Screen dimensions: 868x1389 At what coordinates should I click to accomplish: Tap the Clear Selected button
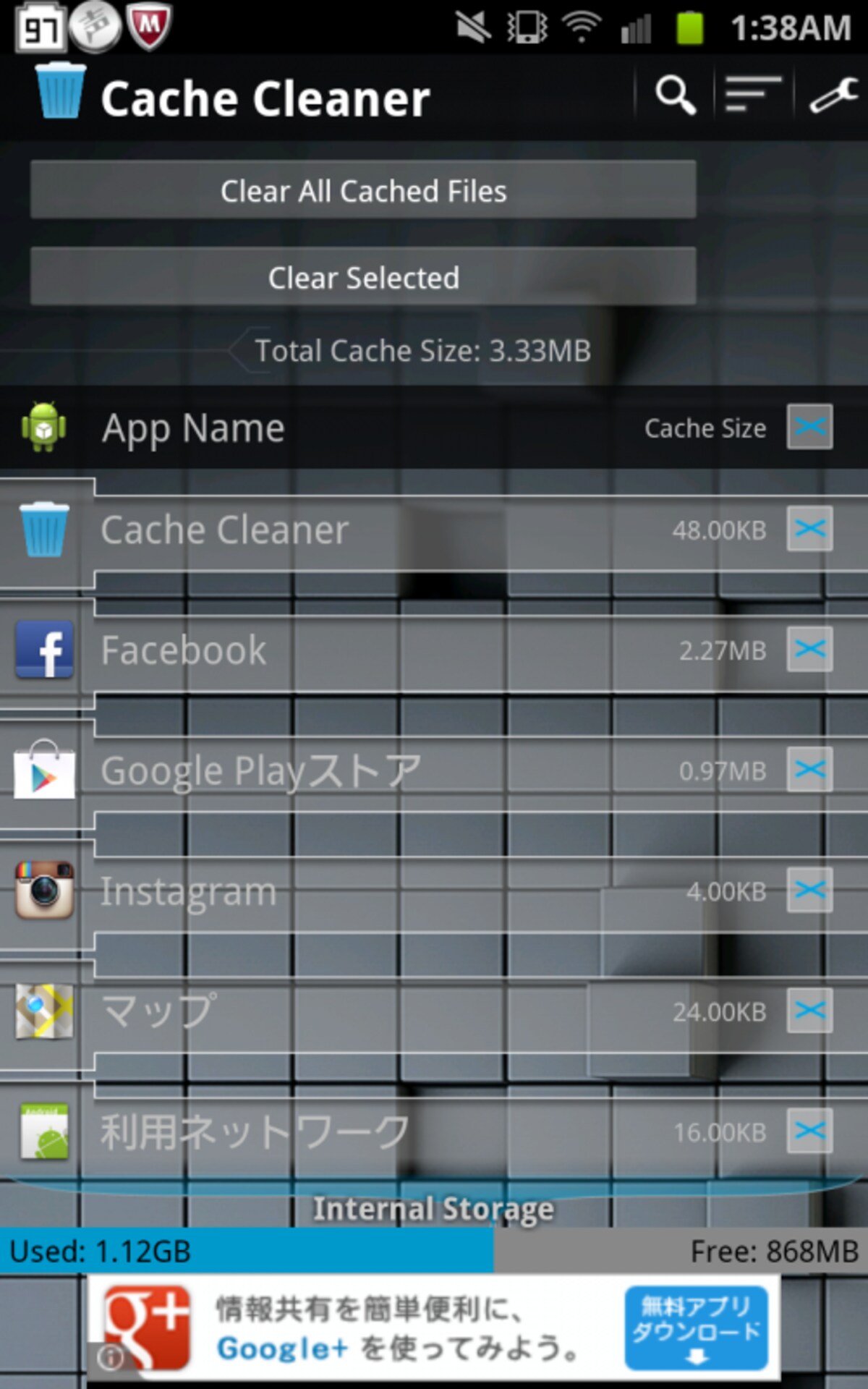(x=363, y=277)
